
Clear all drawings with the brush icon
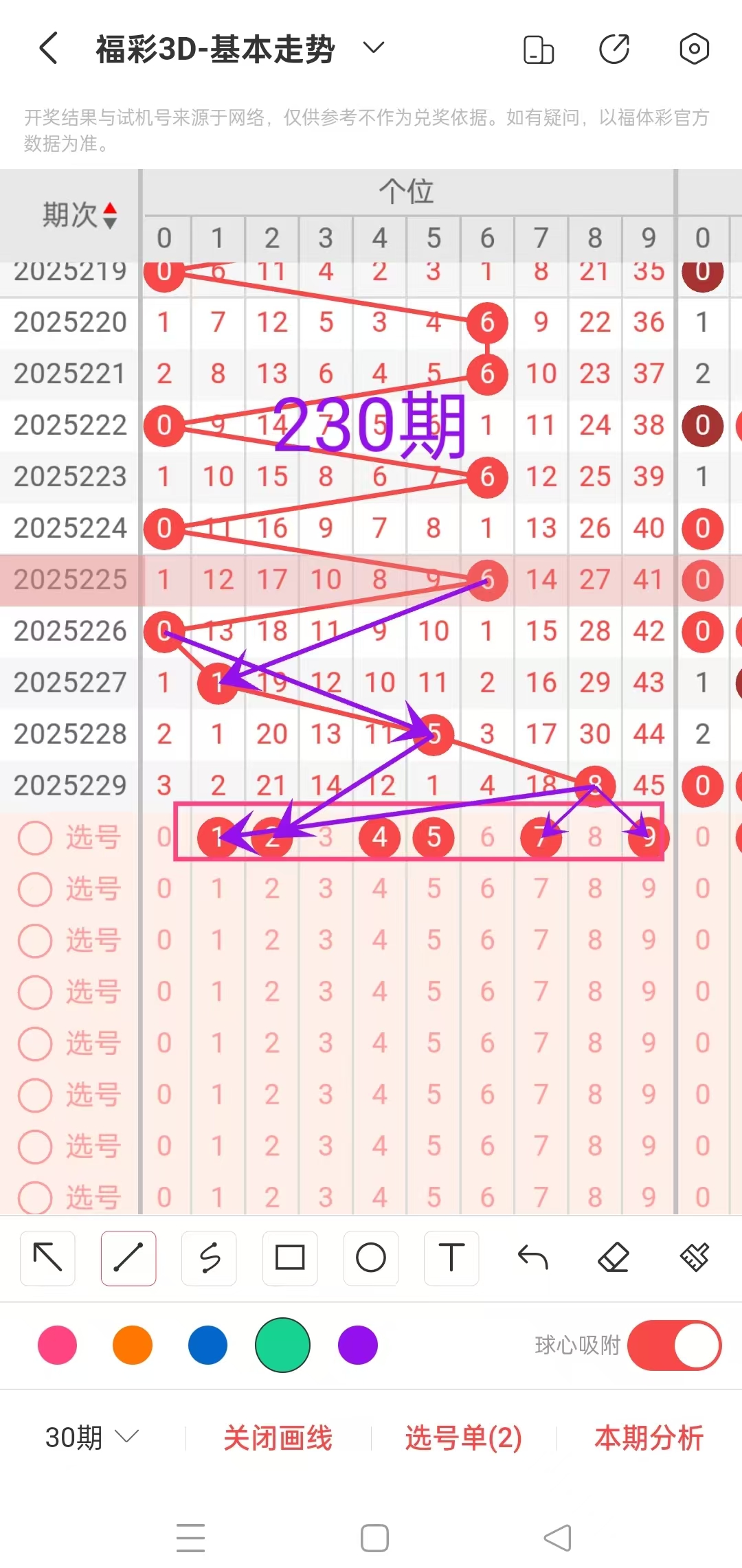click(x=695, y=1258)
